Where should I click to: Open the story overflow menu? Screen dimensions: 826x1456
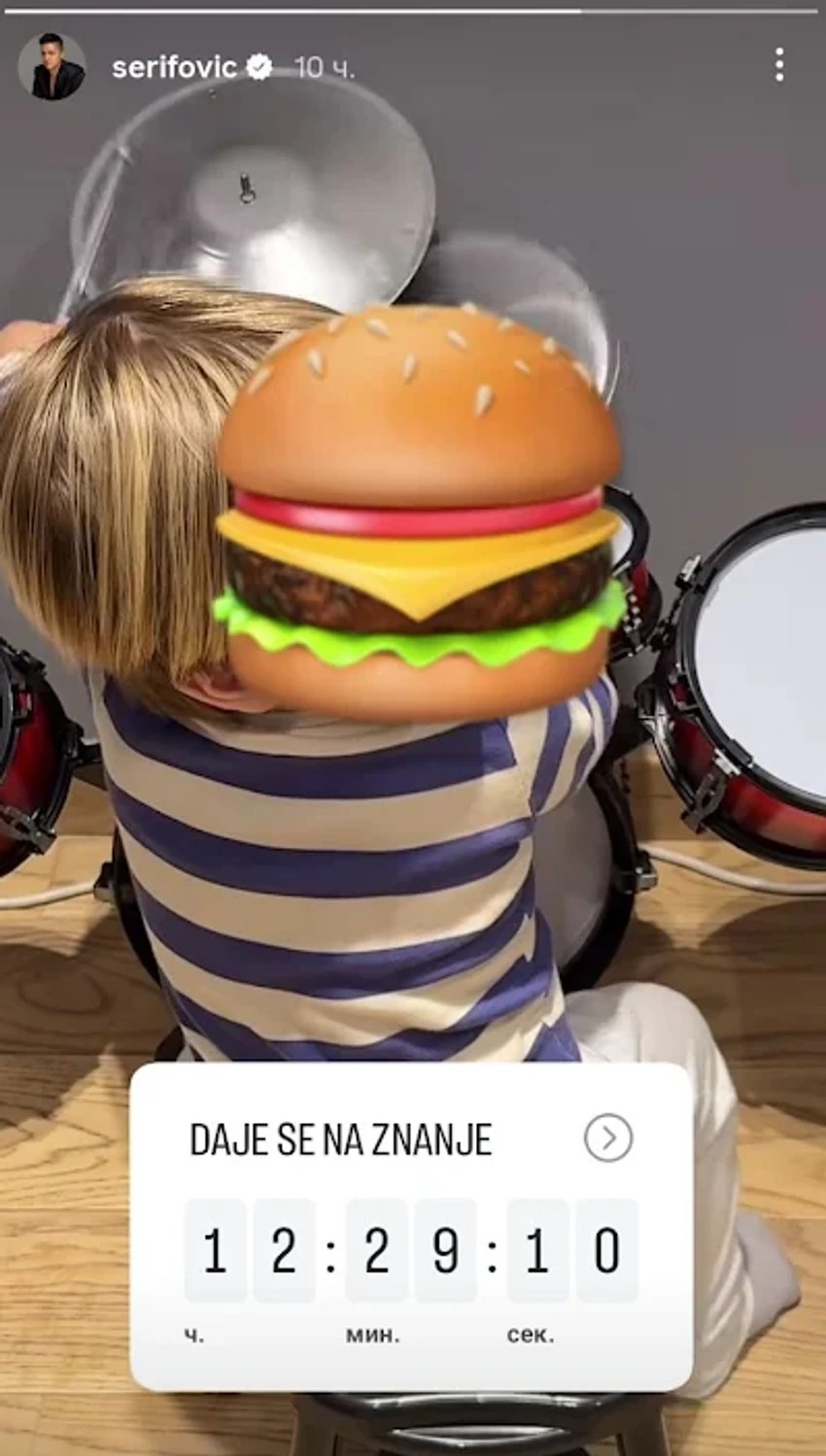click(778, 65)
